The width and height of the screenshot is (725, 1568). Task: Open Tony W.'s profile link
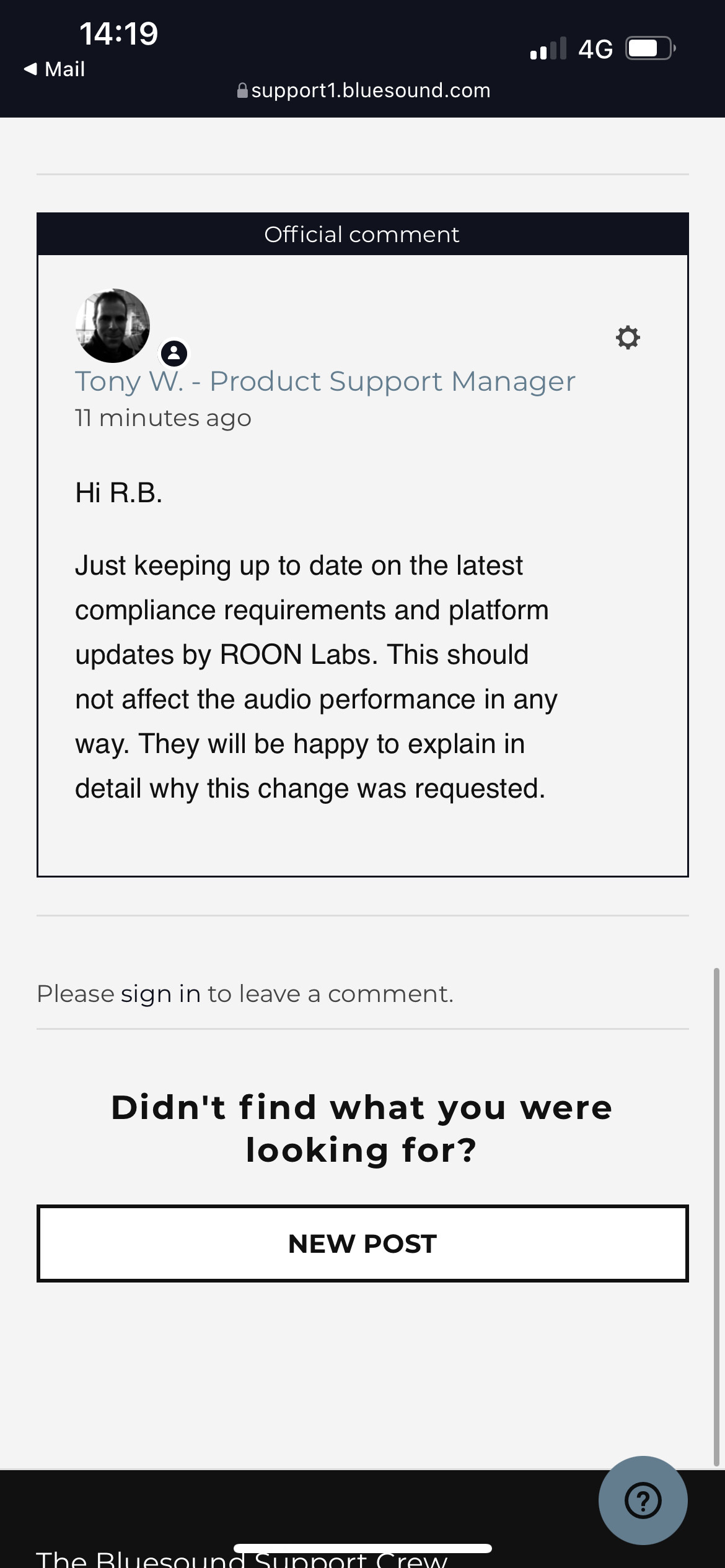[x=325, y=381]
